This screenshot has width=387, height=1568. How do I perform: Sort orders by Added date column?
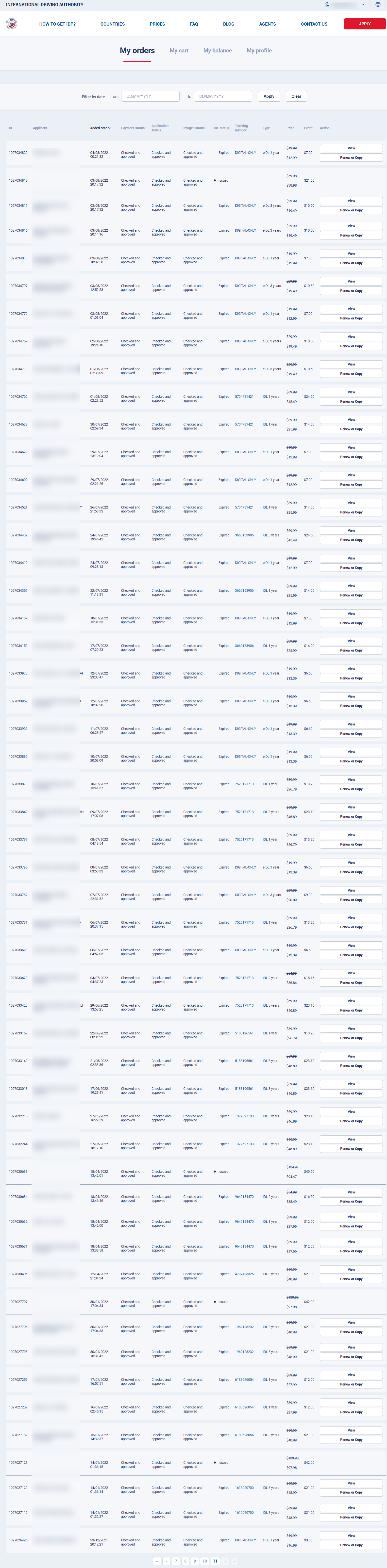100,128
